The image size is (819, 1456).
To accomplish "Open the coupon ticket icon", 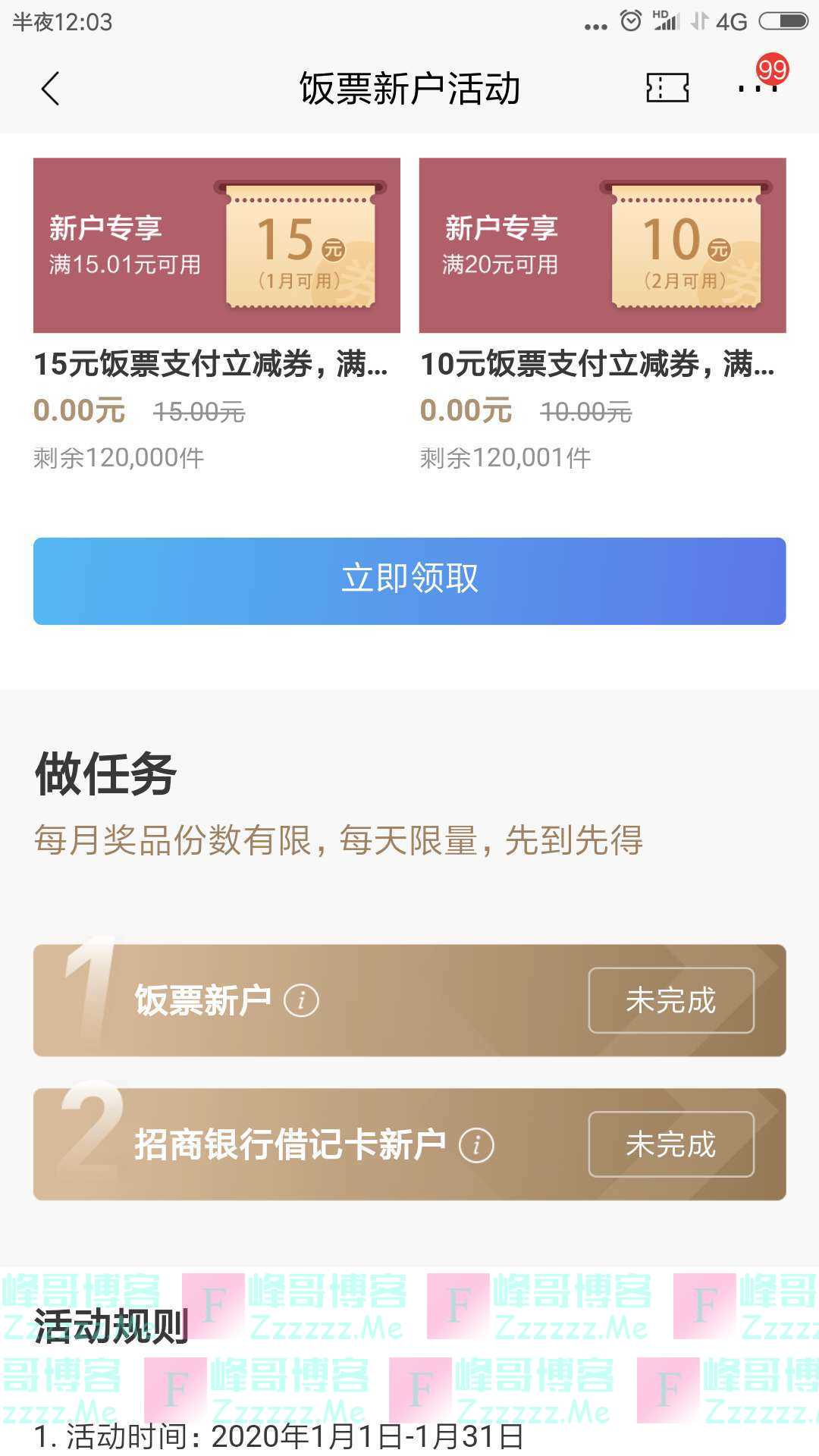I will pyautogui.click(x=667, y=88).
